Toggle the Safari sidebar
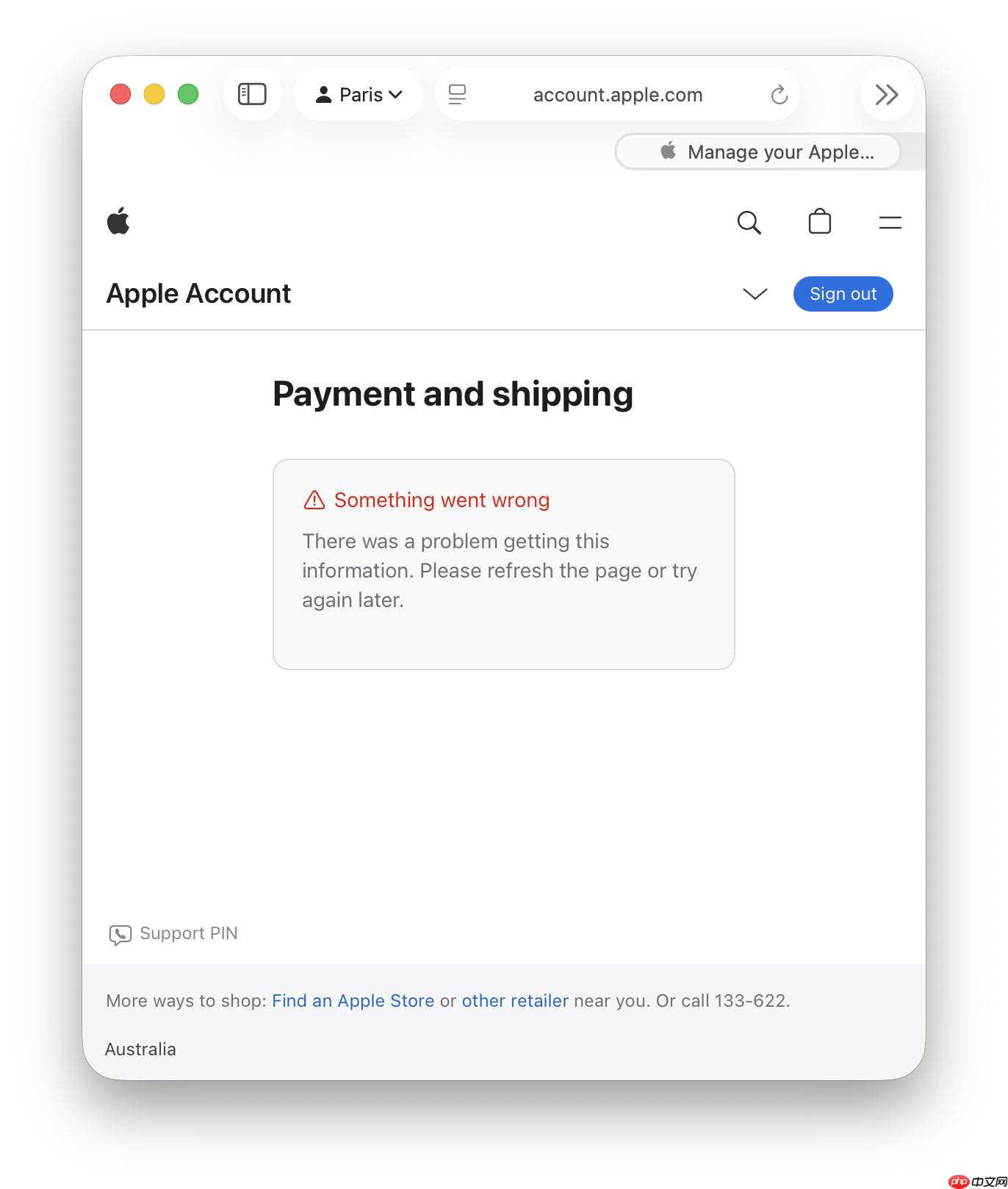 tap(252, 94)
